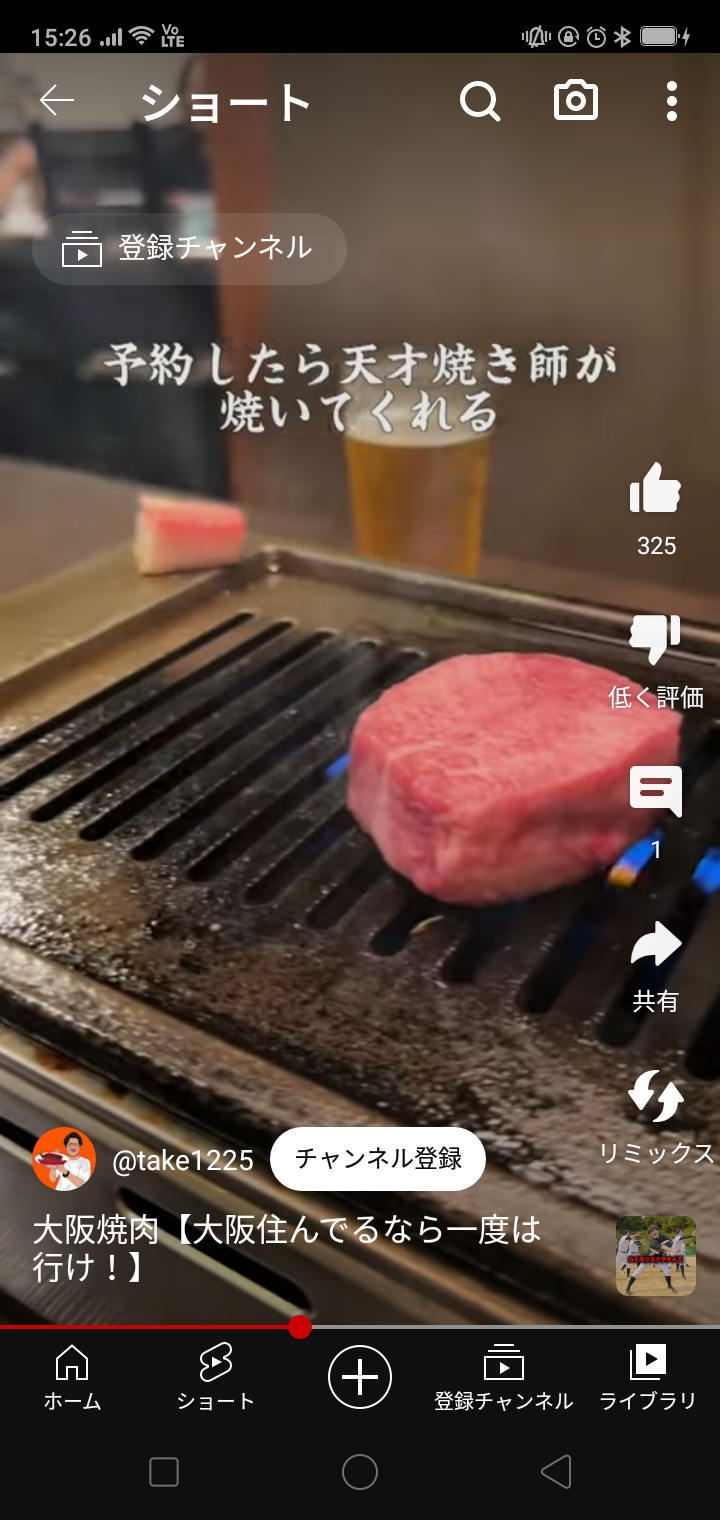Dislike this Short via 低く評価
Image resolution: width=720 pixels, height=1520 pixels.
[x=656, y=642]
